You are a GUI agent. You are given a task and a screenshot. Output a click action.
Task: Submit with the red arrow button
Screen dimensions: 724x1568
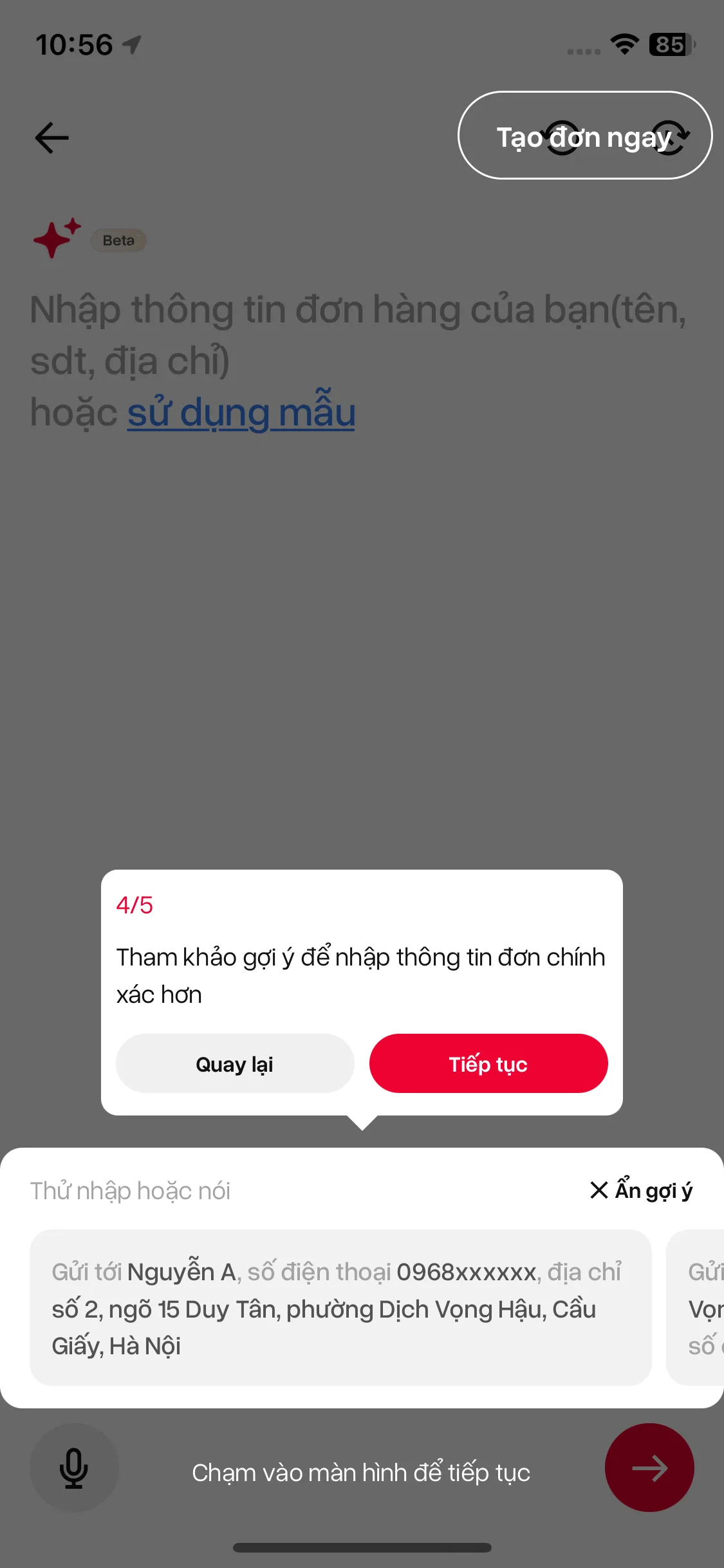[x=649, y=1468]
